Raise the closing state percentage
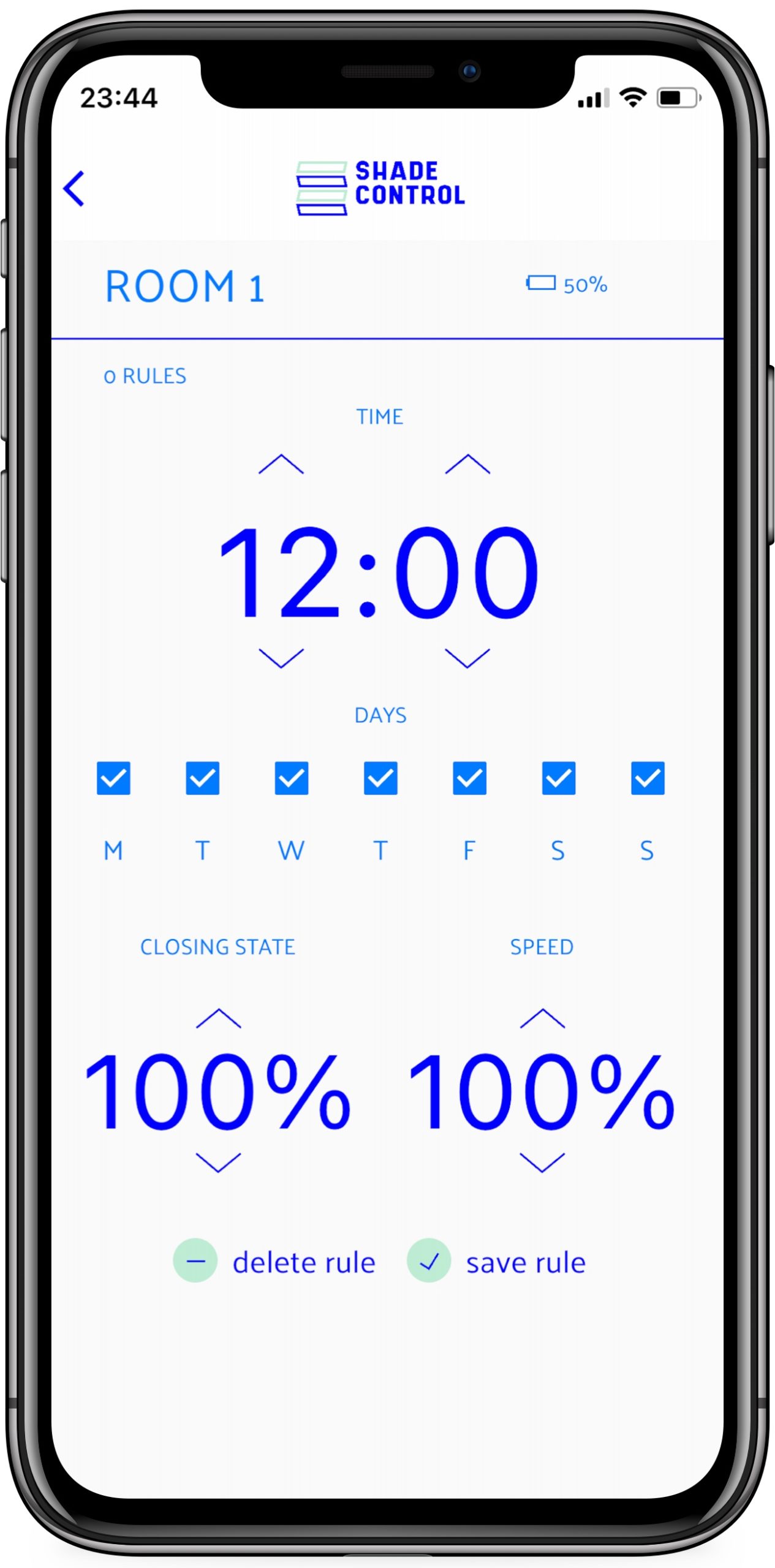775x1568 pixels. tap(219, 1019)
